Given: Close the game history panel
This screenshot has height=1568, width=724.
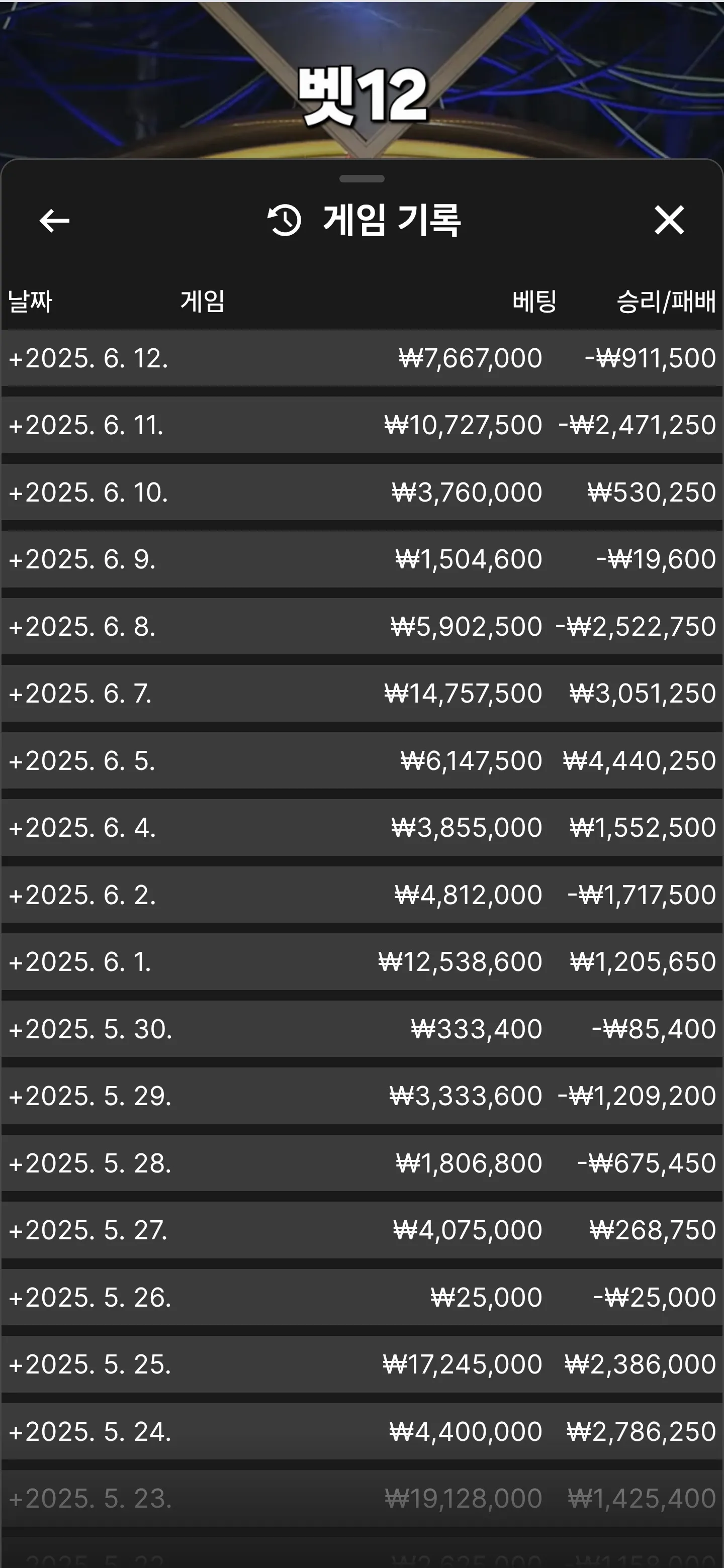Looking at the screenshot, I should click(669, 220).
